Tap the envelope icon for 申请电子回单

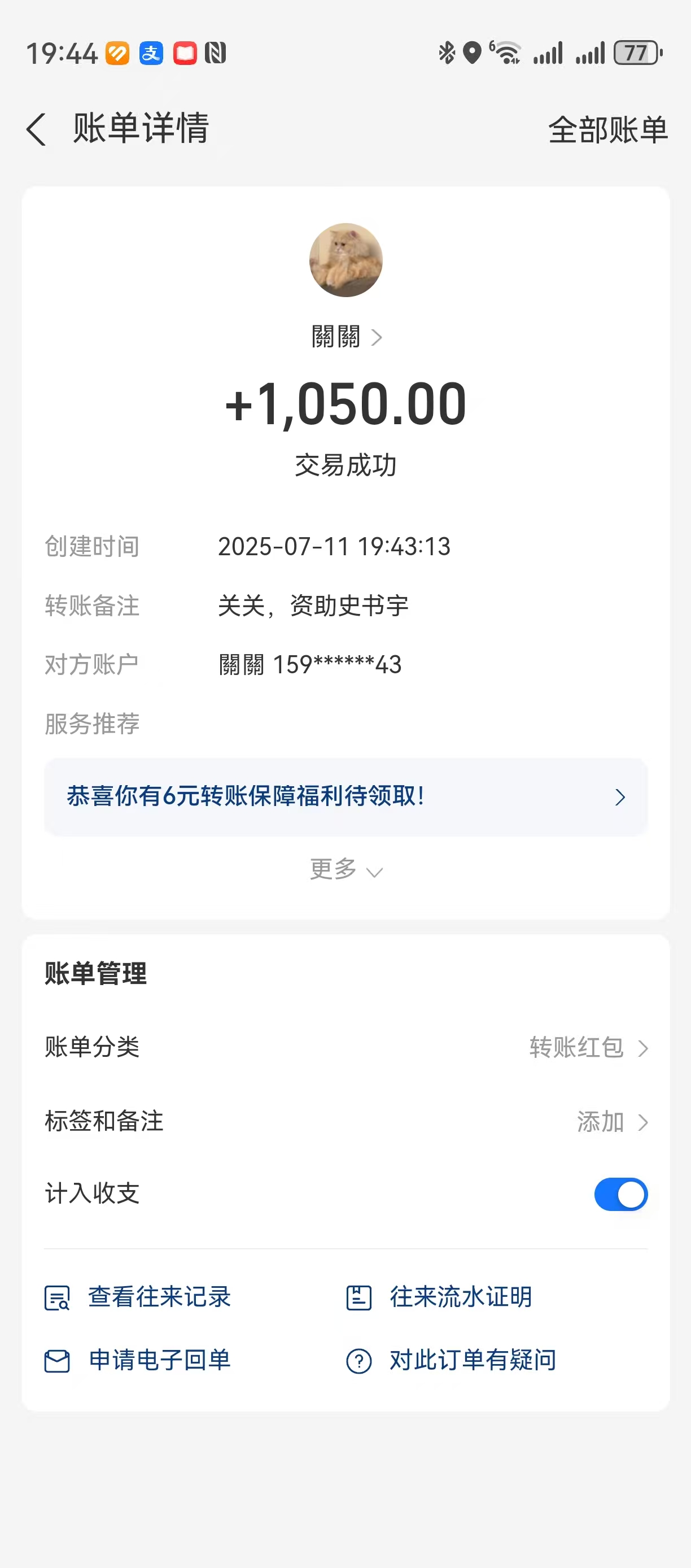click(x=56, y=1362)
